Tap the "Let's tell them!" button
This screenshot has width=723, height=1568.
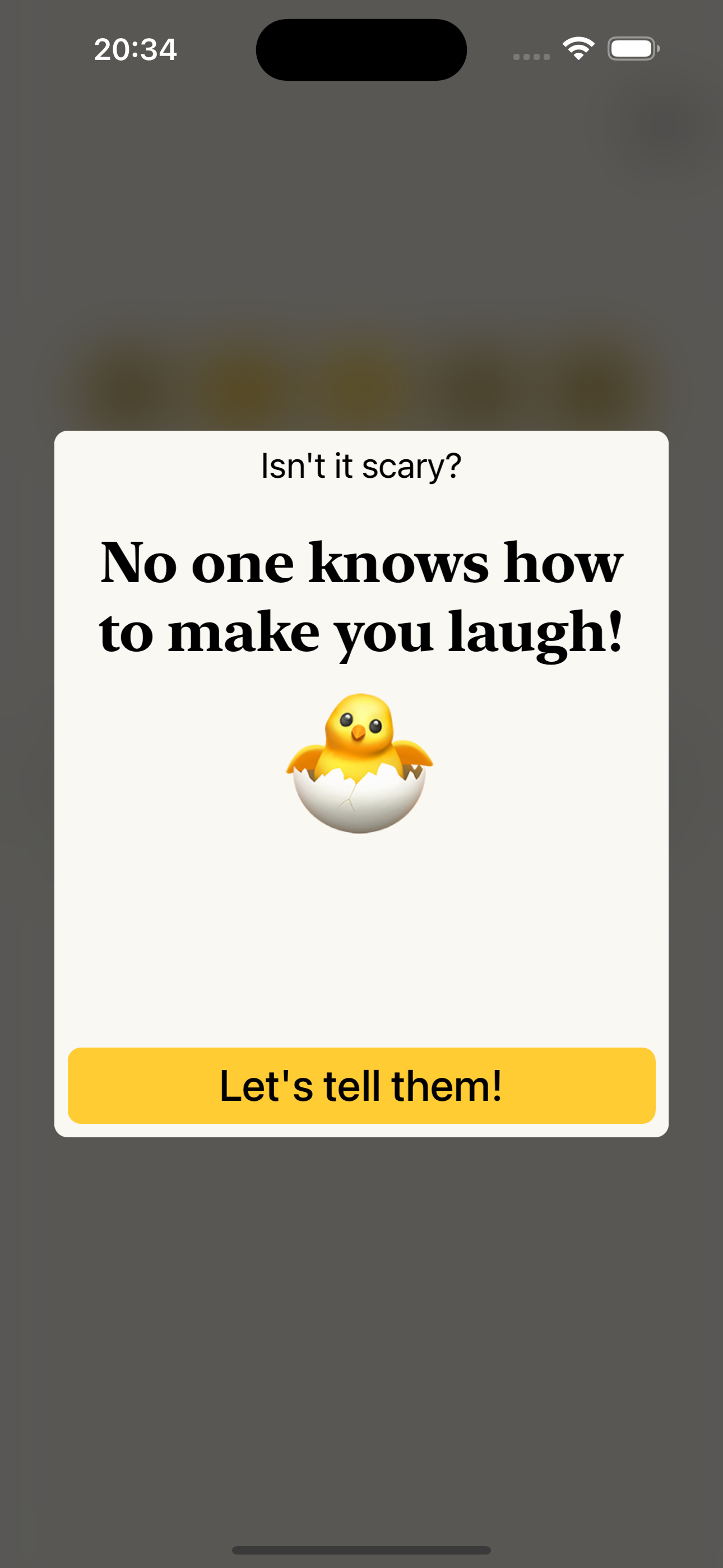tap(361, 1085)
